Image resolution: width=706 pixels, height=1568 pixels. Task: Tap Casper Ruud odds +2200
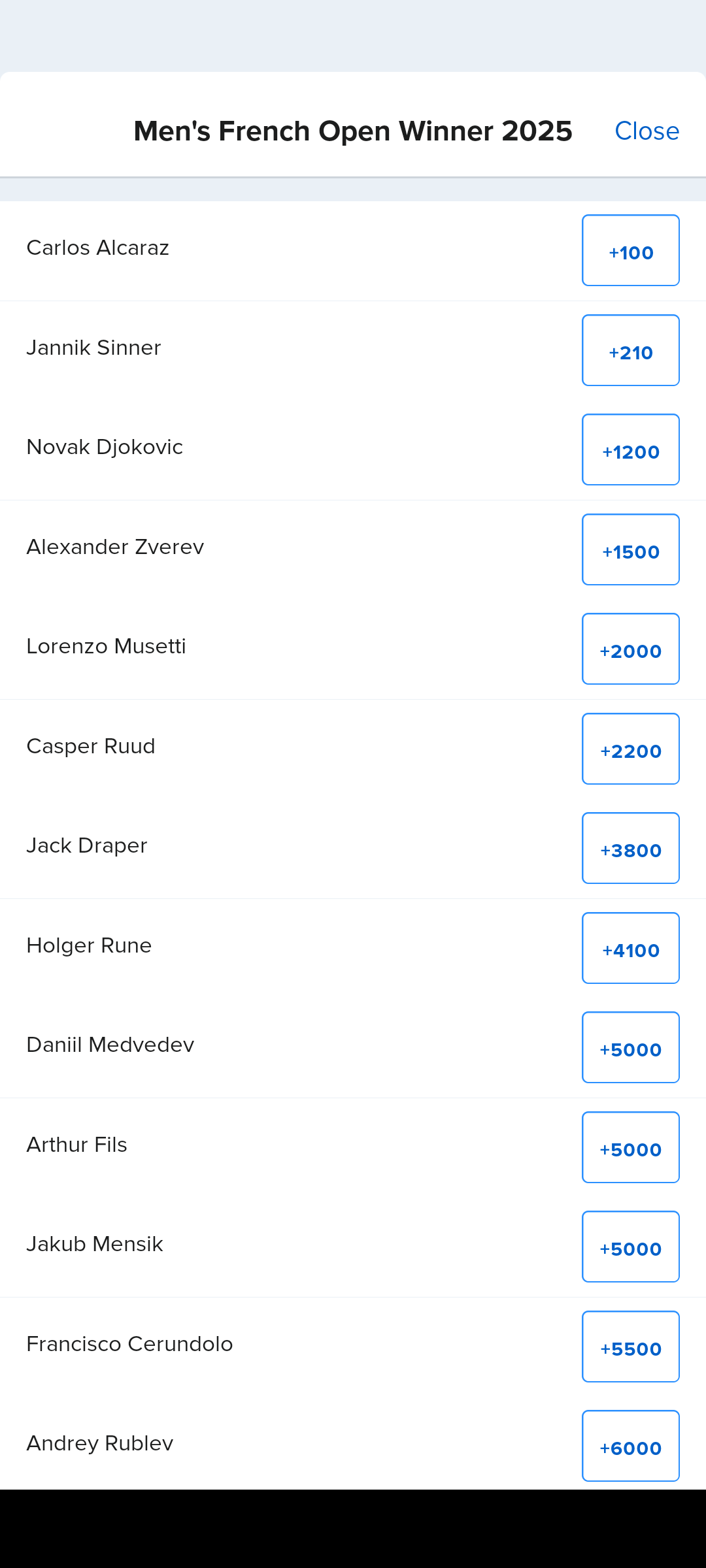[630, 749]
